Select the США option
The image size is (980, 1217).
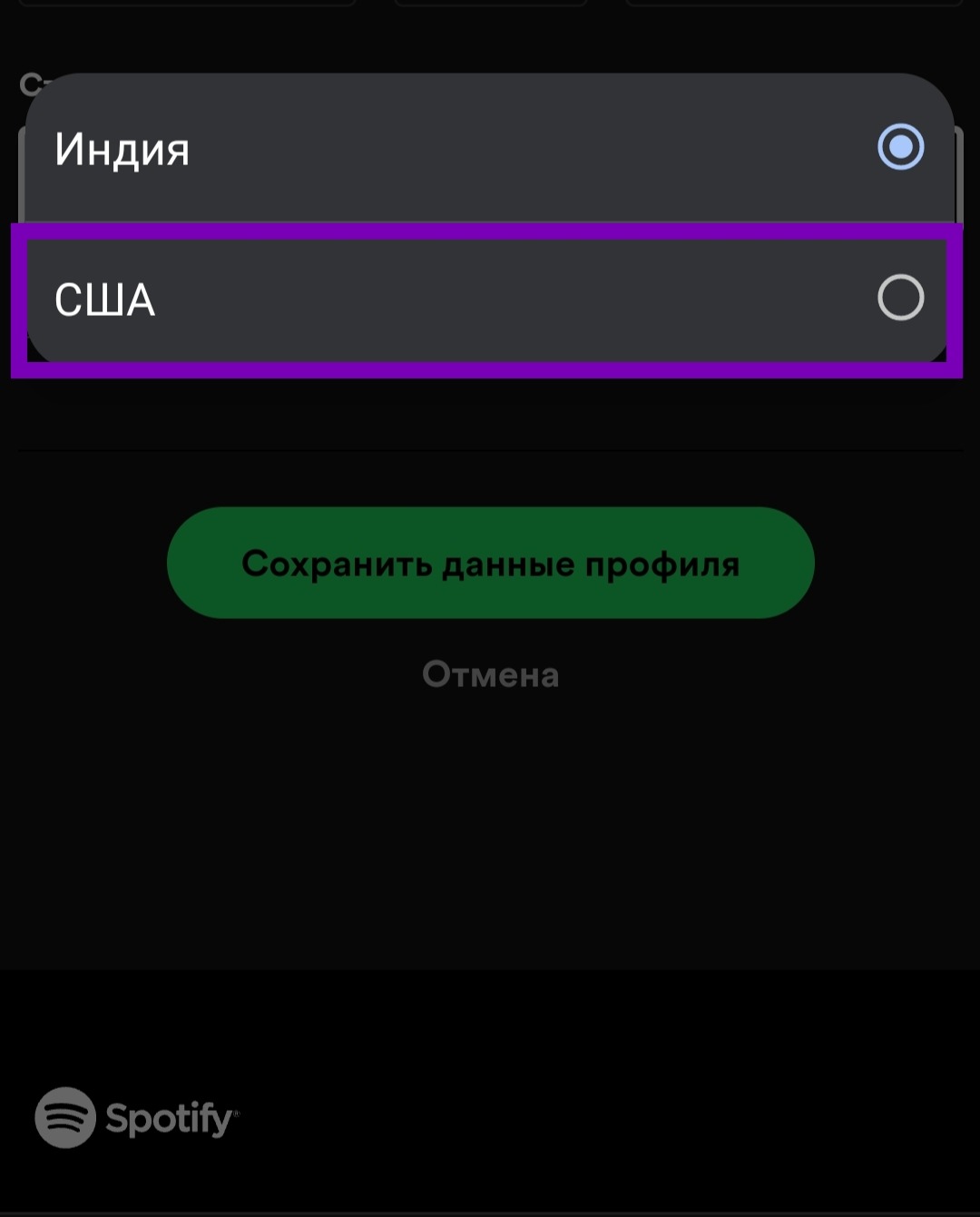[x=488, y=299]
